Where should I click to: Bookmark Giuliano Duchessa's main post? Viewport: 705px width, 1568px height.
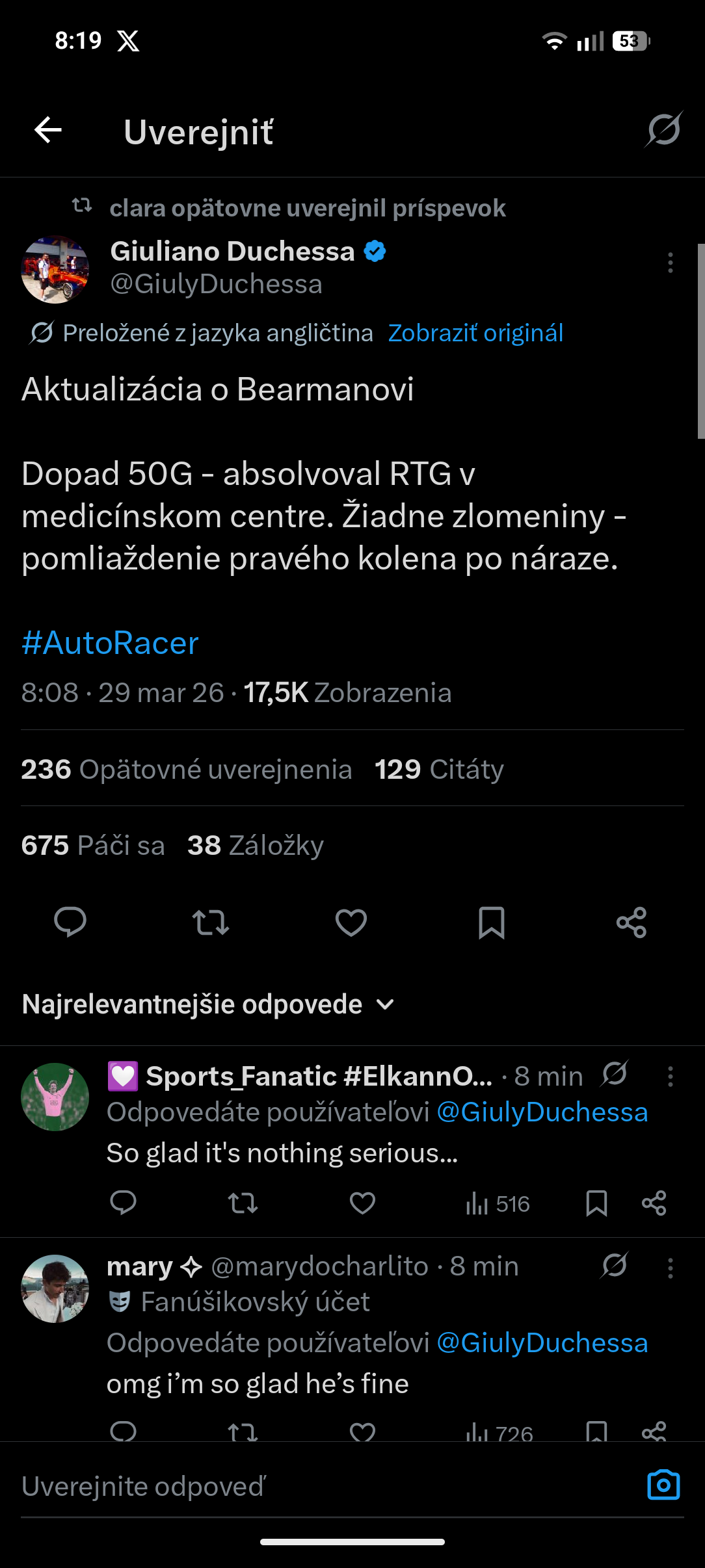coord(491,922)
